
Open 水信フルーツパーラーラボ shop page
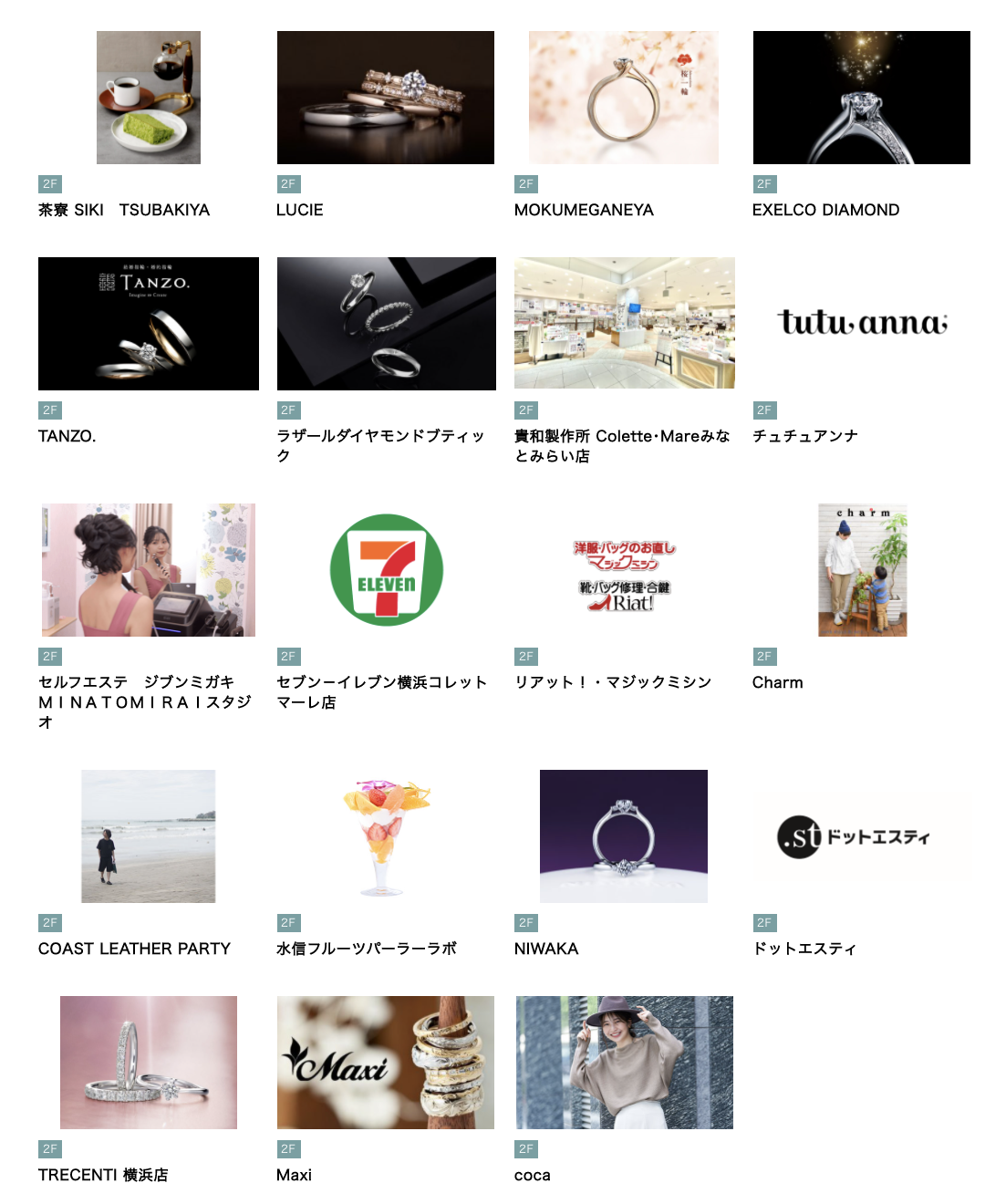click(386, 836)
